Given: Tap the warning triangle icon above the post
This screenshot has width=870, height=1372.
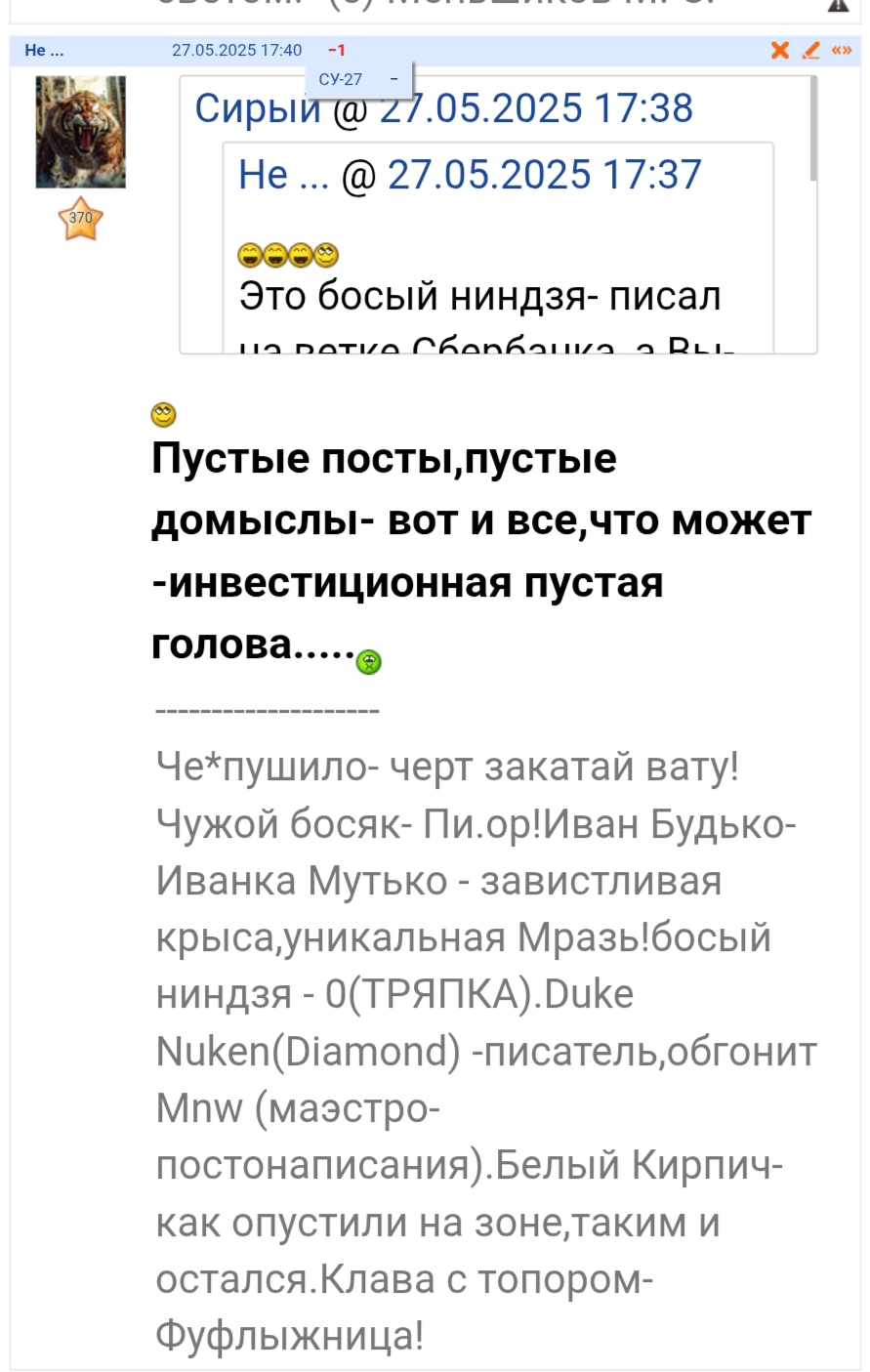Looking at the screenshot, I should click(838, 6).
